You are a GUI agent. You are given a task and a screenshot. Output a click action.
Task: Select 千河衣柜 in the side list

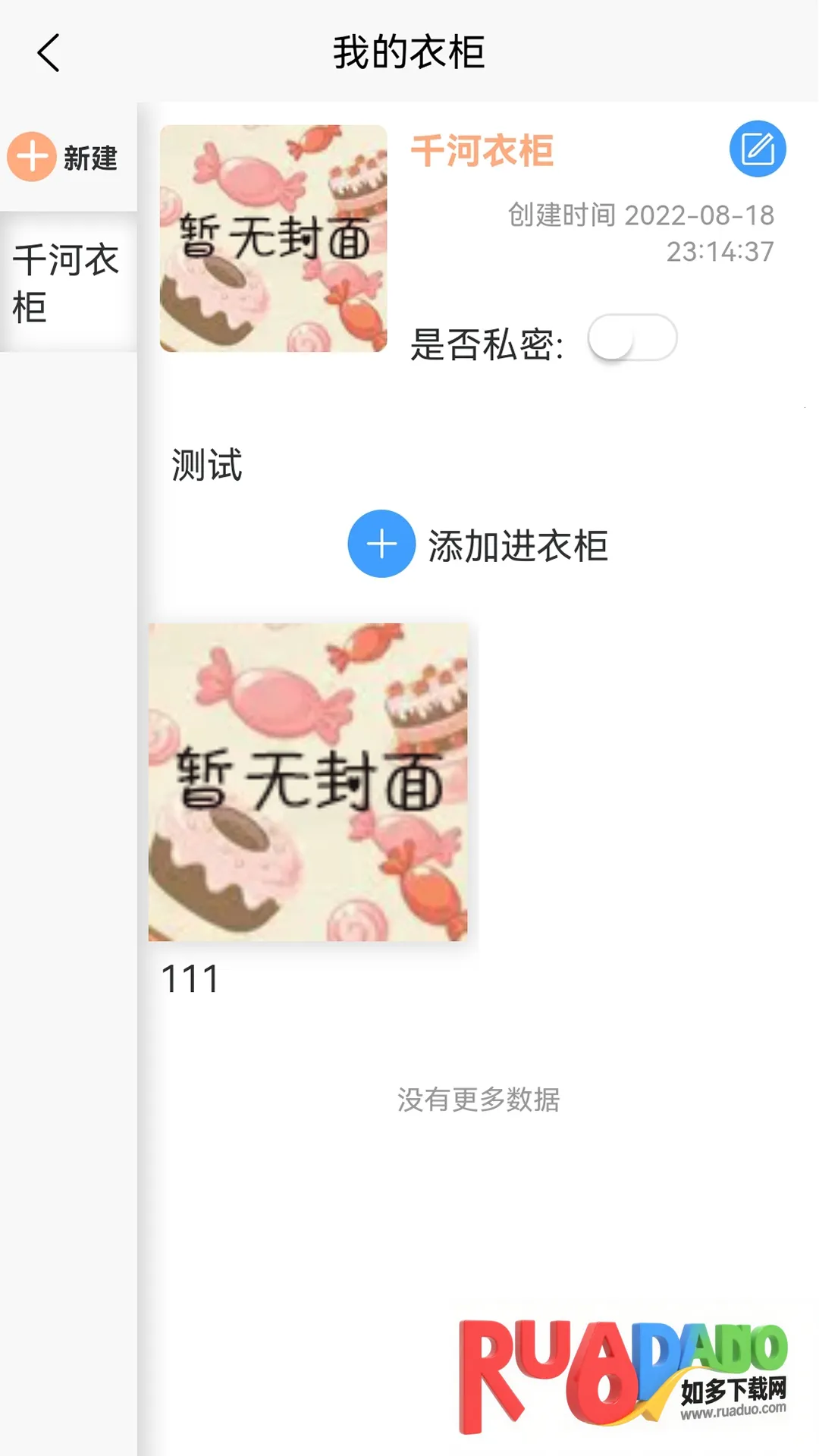pos(67,282)
